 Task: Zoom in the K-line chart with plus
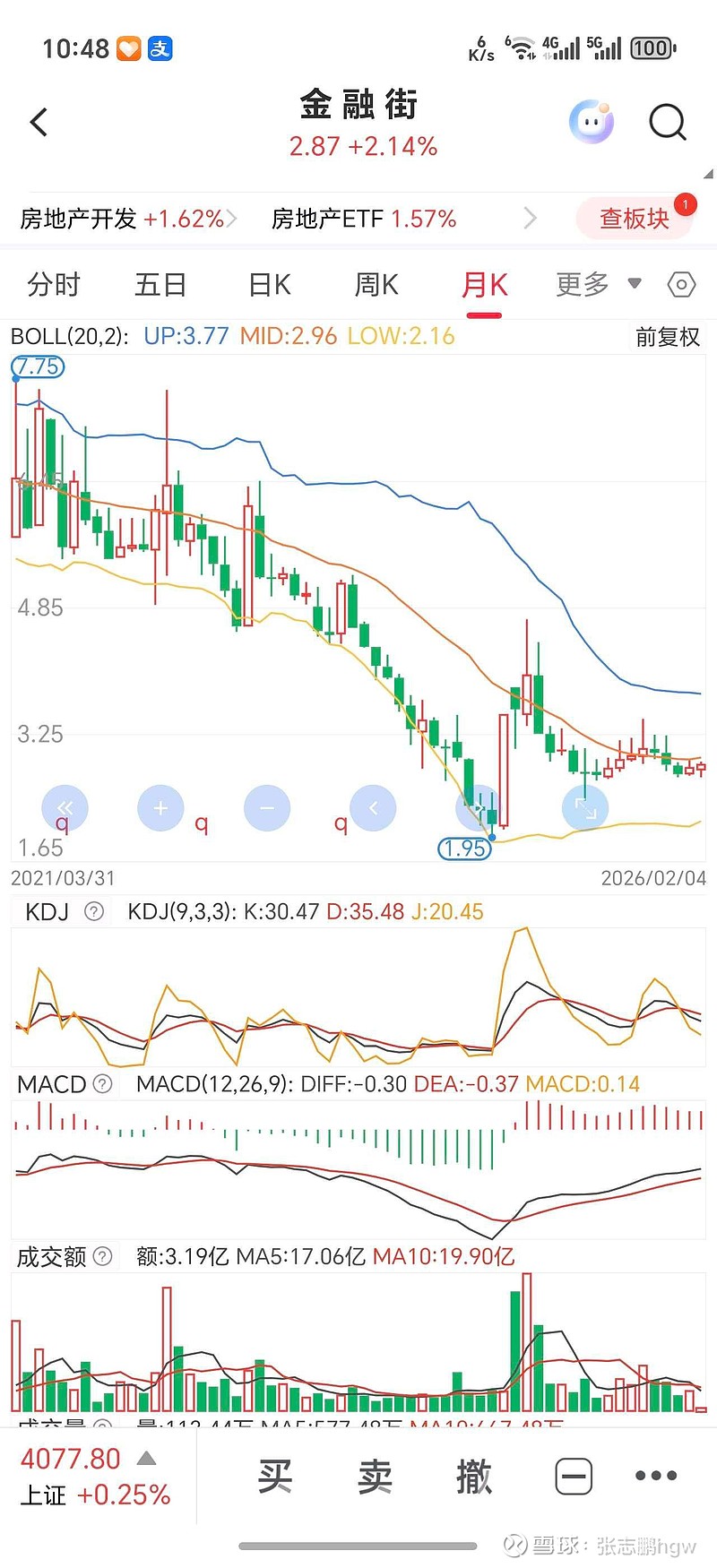pos(160,808)
